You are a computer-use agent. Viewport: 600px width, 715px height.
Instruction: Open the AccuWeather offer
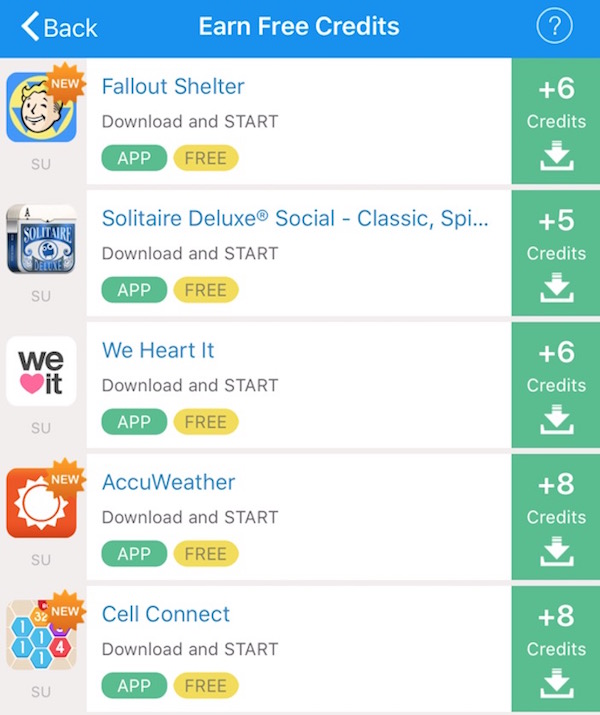click(x=168, y=483)
